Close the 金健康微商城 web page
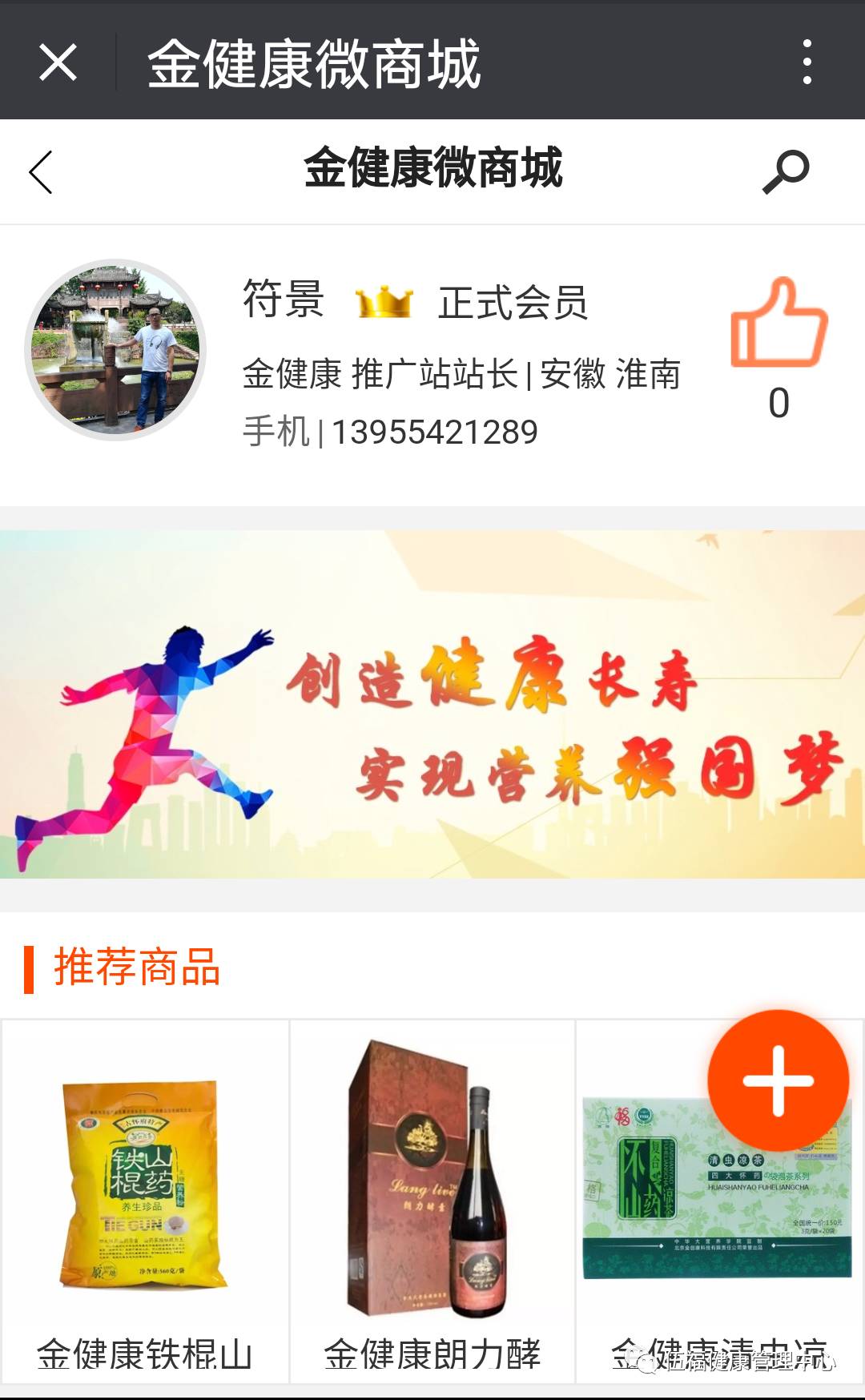 [x=58, y=62]
